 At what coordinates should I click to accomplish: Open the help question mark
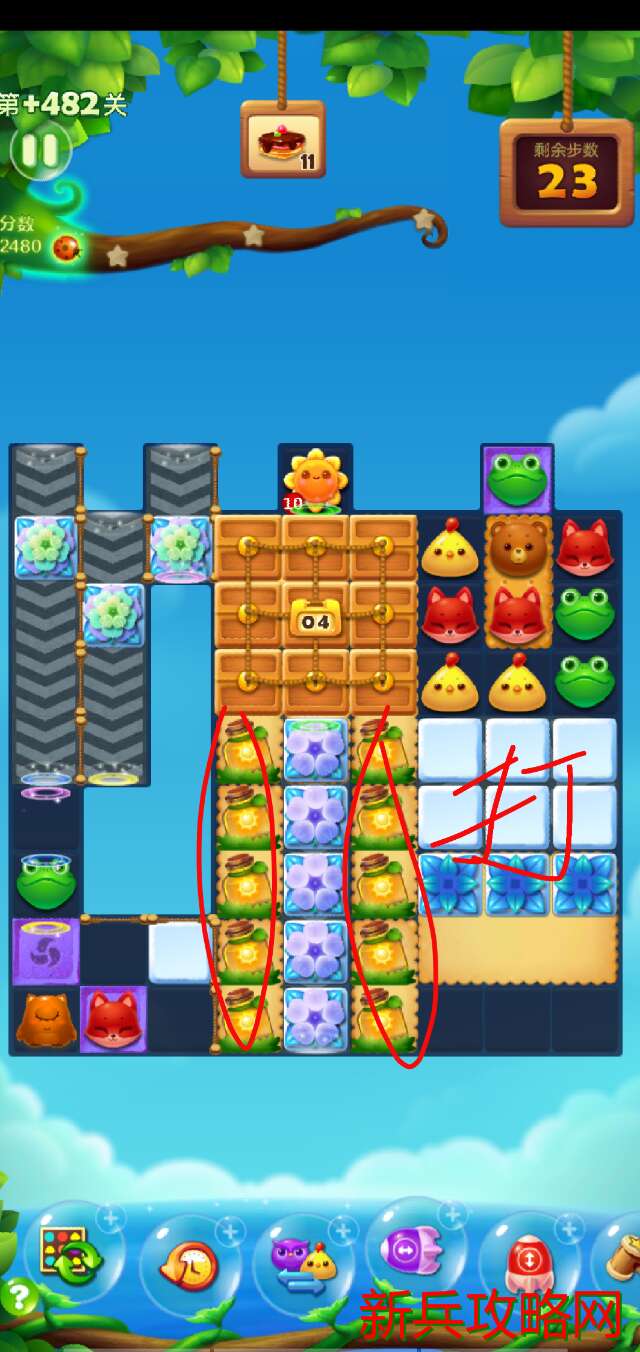click(18, 1297)
